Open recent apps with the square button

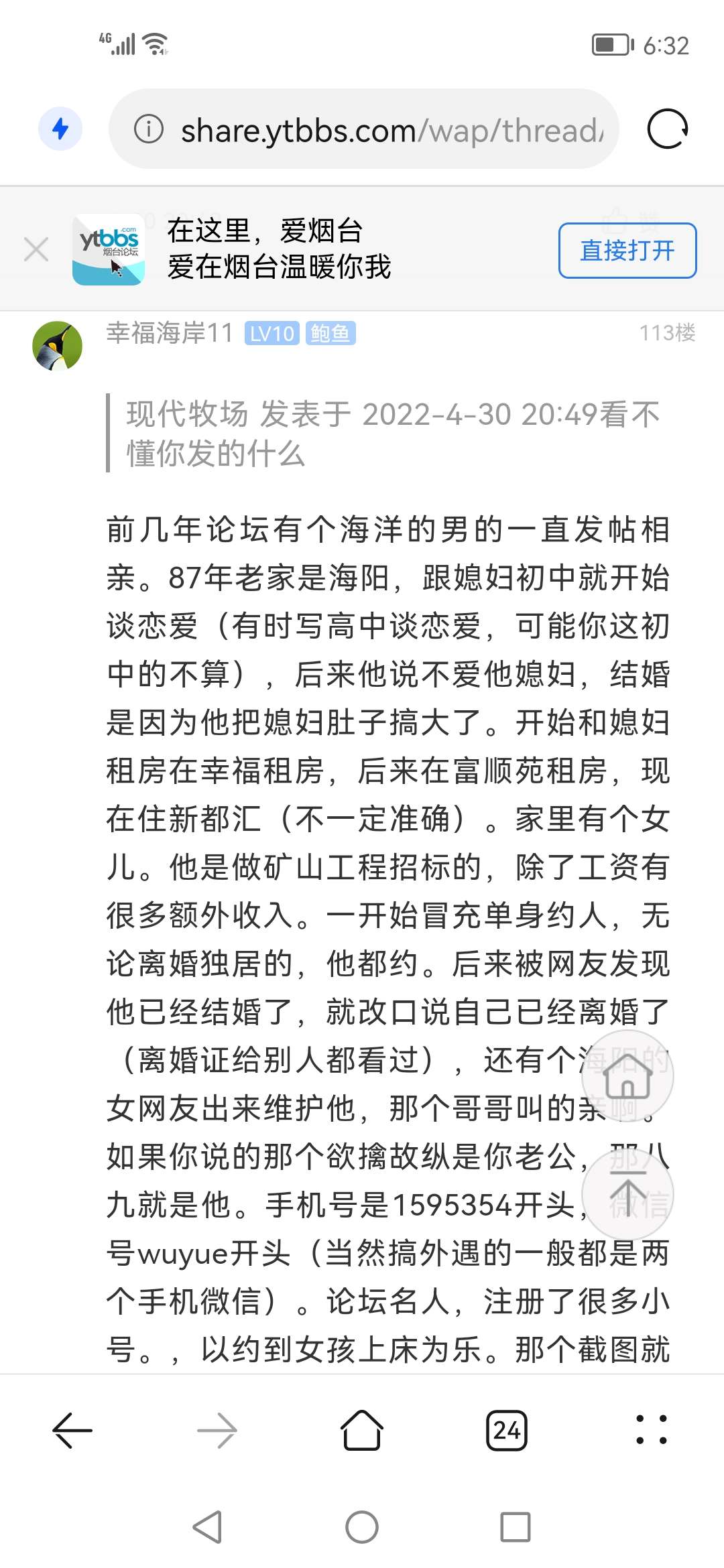tap(516, 1527)
